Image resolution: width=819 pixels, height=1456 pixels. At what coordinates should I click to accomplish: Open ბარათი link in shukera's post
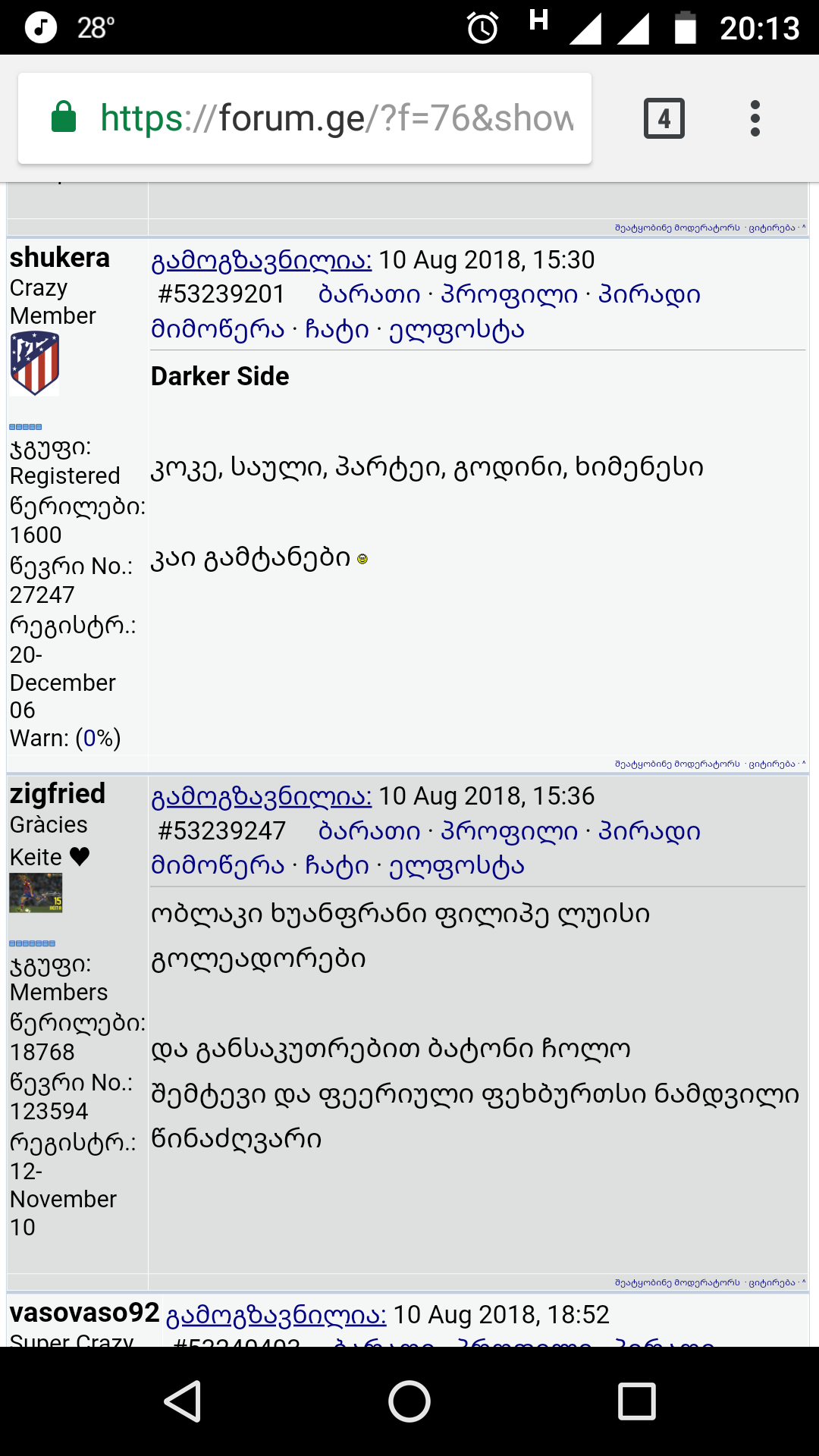pyautogui.click(x=369, y=294)
